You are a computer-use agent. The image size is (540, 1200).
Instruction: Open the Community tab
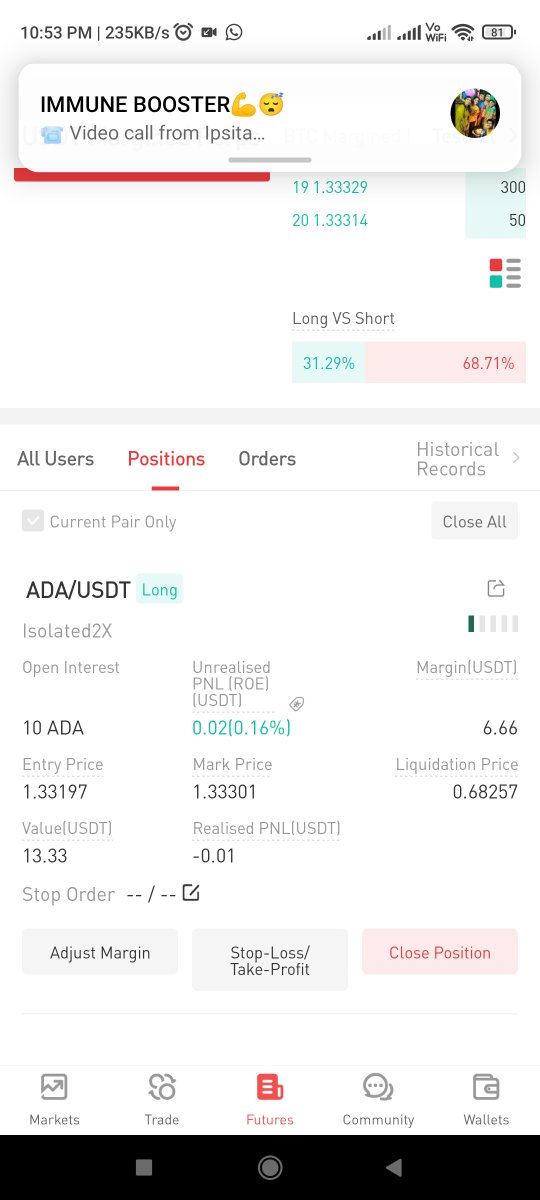click(x=378, y=1099)
